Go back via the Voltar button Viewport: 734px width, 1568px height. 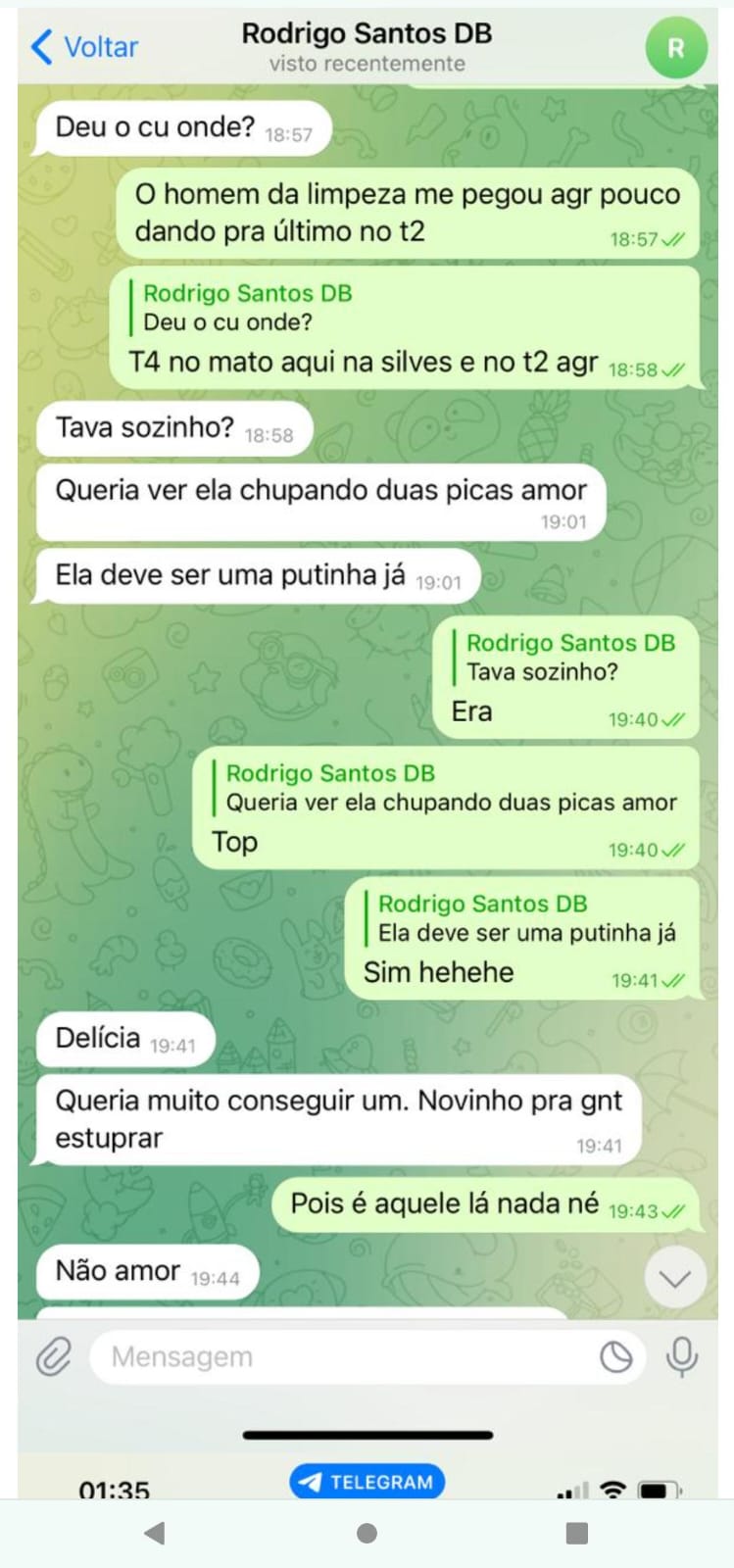[x=84, y=46]
